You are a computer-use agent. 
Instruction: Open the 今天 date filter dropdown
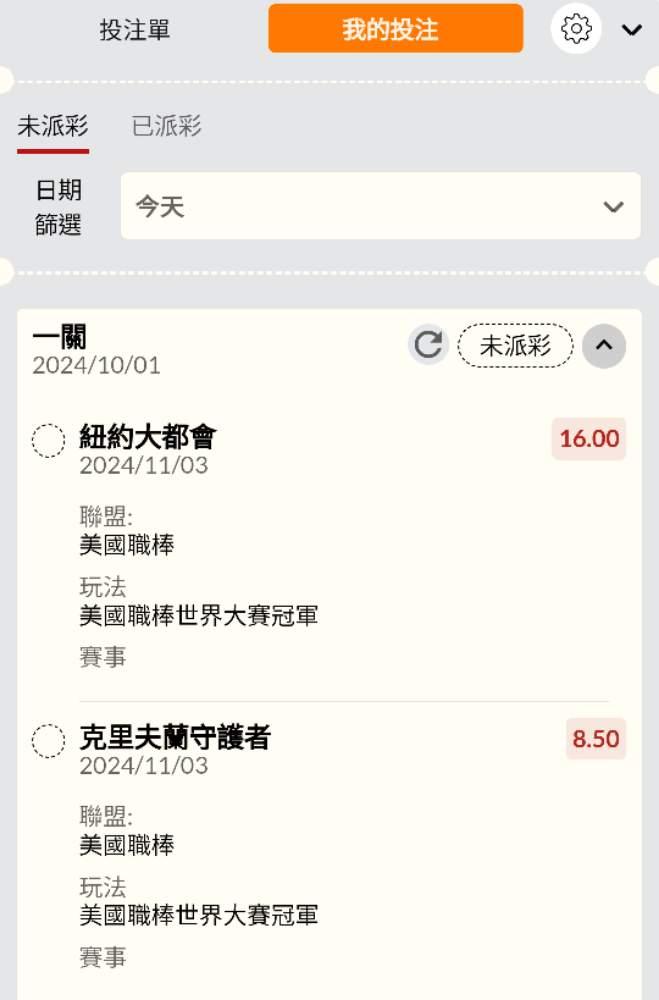(381, 206)
